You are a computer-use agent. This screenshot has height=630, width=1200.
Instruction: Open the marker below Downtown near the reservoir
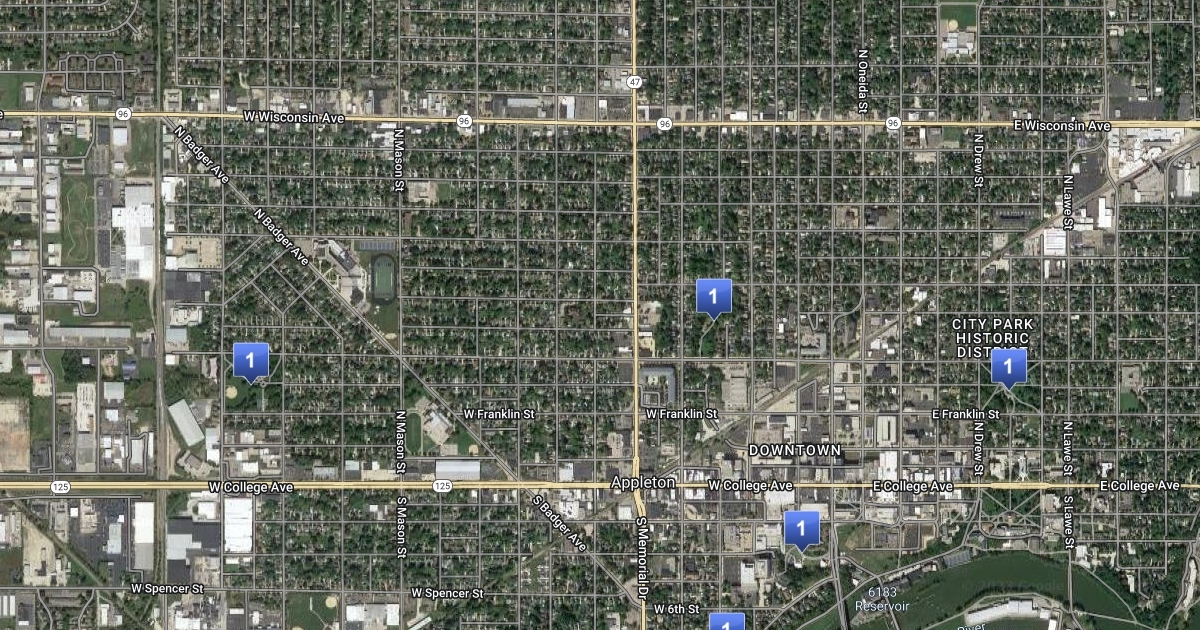tap(801, 529)
